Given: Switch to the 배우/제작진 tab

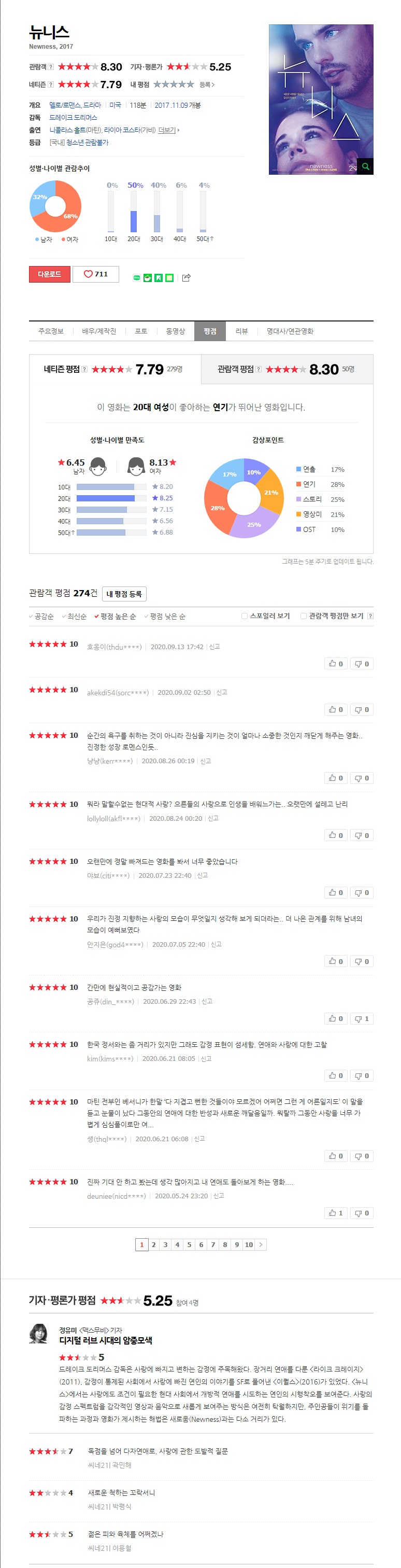Looking at the screenshot, I should [x=98, y=330].
